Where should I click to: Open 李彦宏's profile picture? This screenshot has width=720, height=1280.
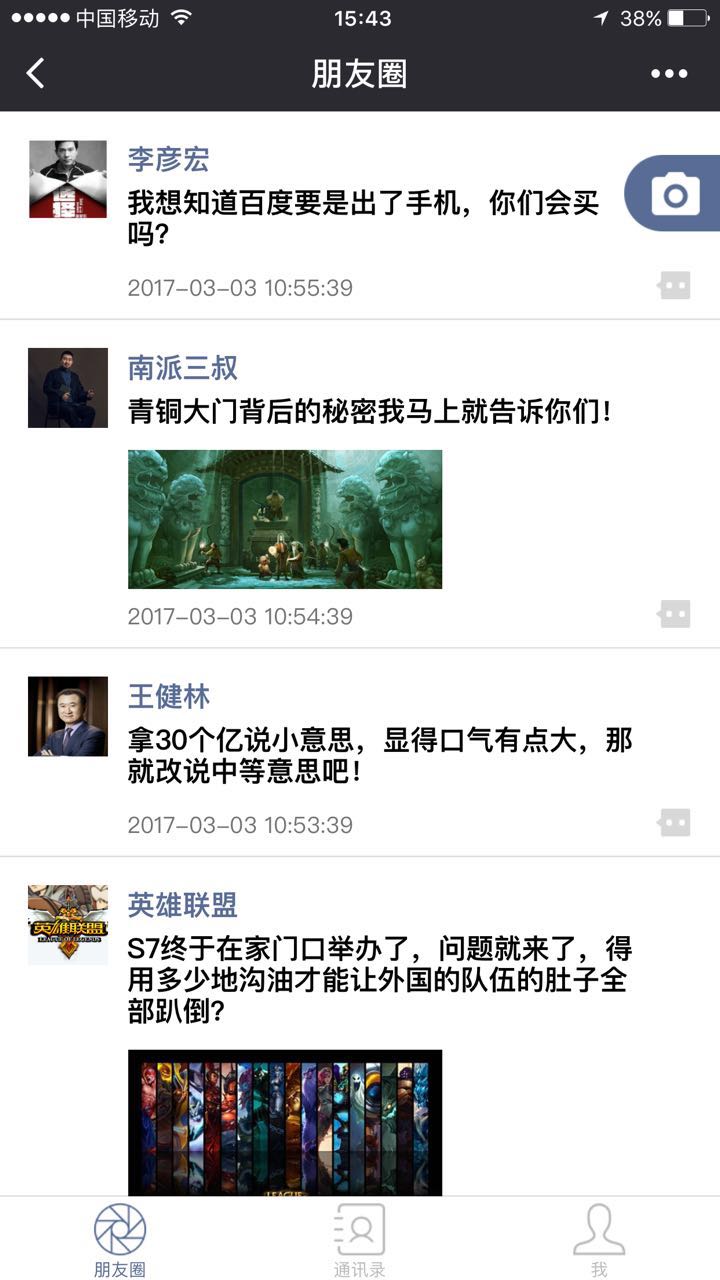point(68,179)
